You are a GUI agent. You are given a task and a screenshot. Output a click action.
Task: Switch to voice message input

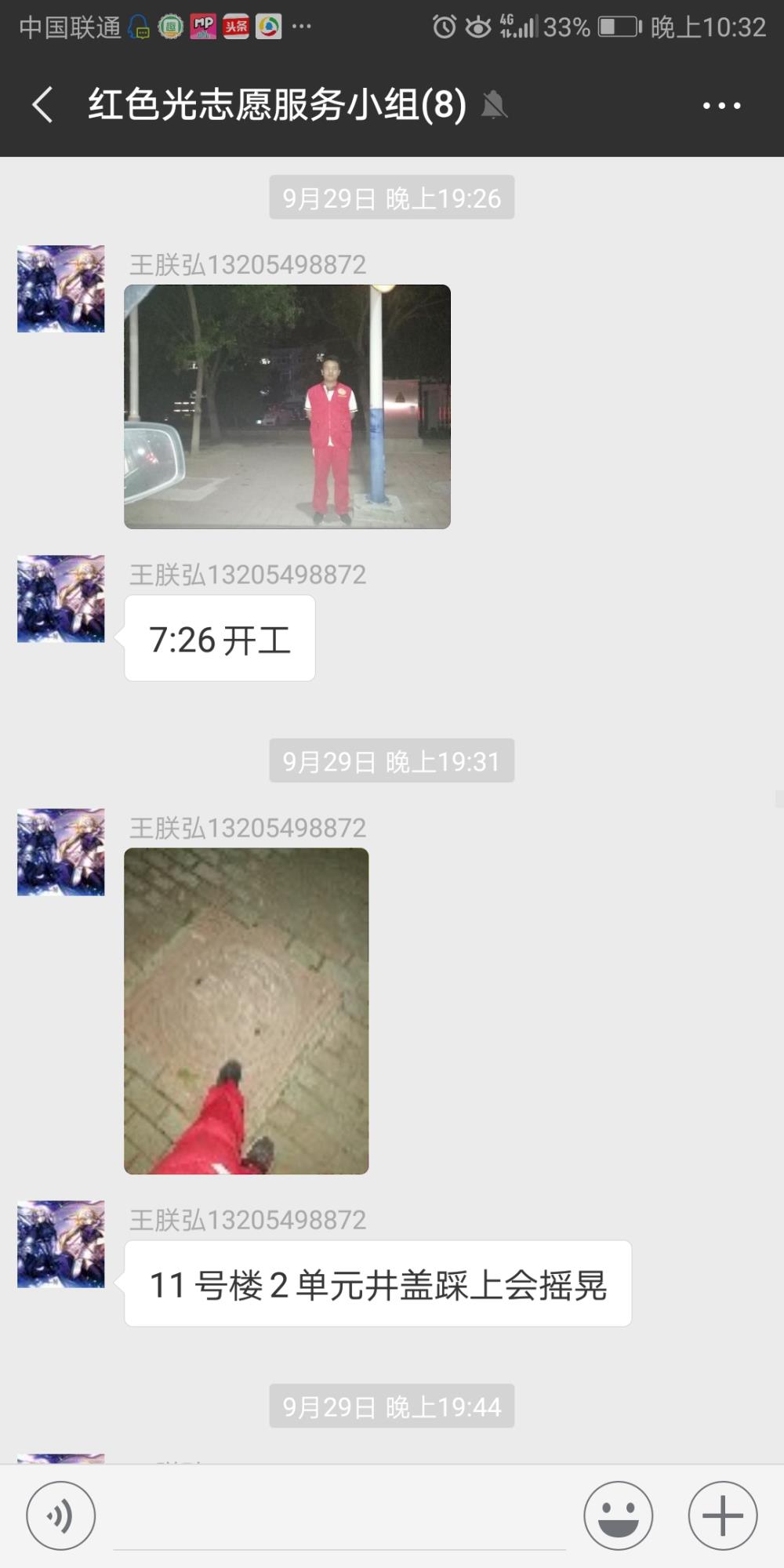coord(61,1515)
